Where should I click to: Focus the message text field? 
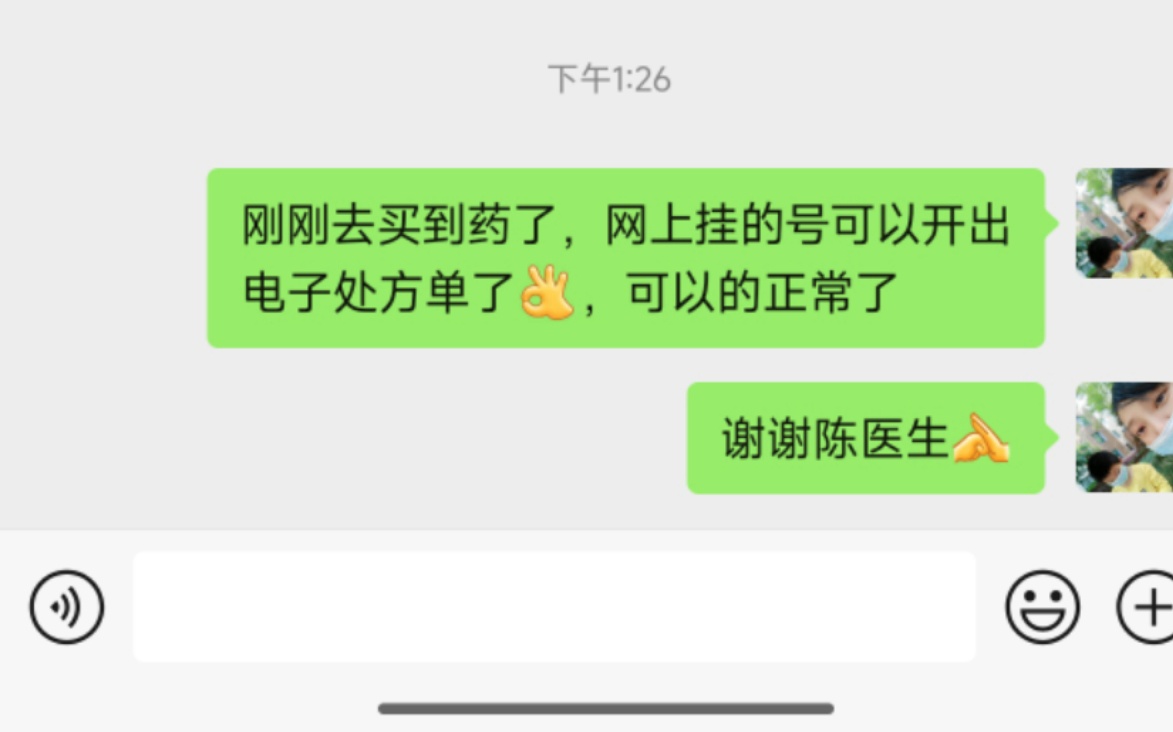554,606
